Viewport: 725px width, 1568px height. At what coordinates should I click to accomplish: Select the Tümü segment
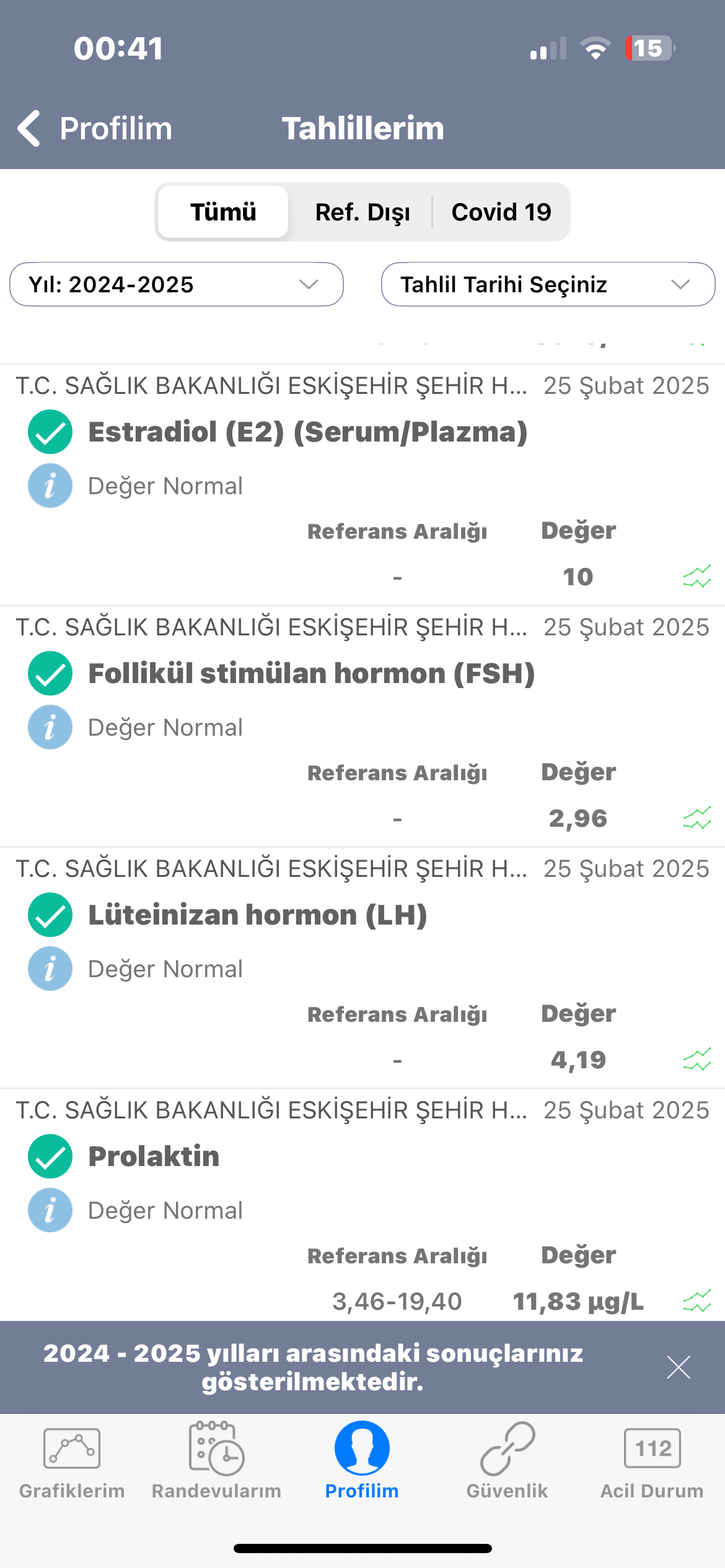pos(223,212)
